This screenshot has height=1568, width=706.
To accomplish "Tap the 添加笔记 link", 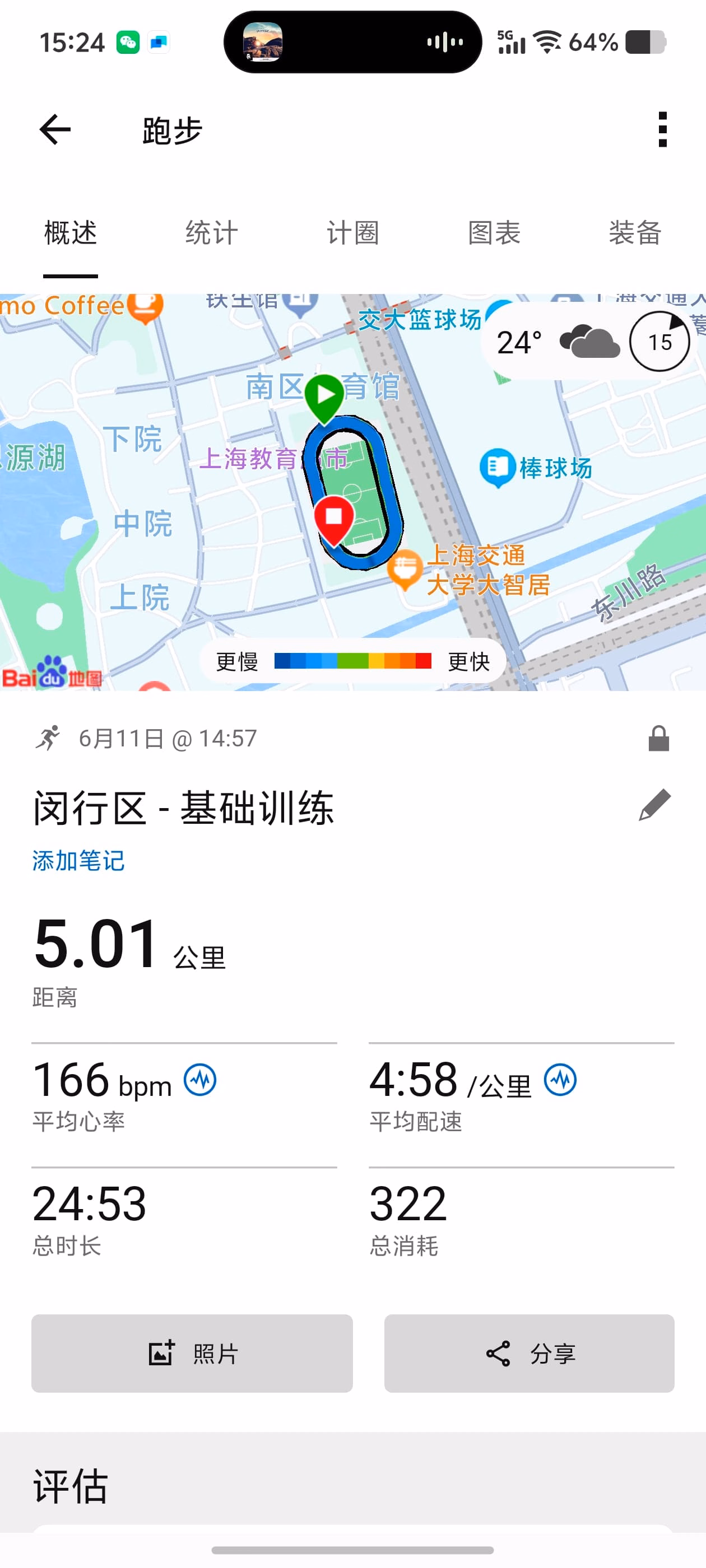I will 78,861.
